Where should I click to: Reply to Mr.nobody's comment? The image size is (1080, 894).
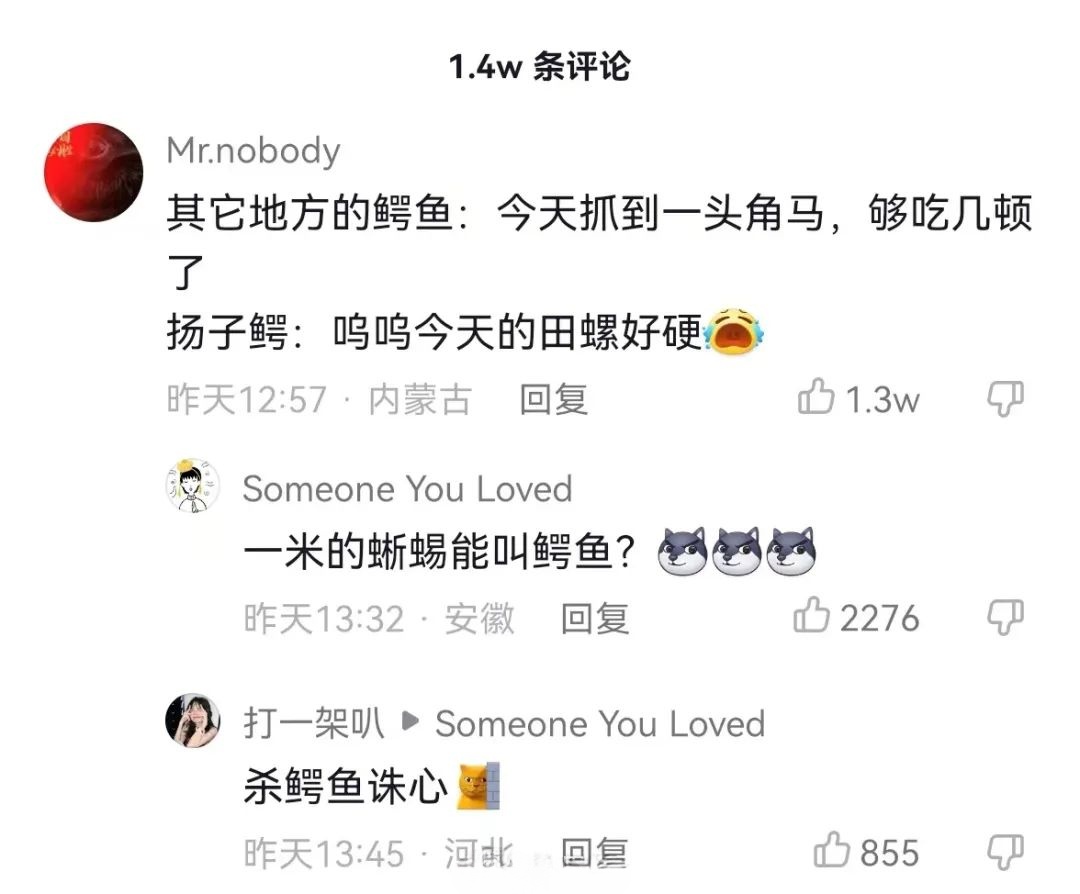(553, 399)
